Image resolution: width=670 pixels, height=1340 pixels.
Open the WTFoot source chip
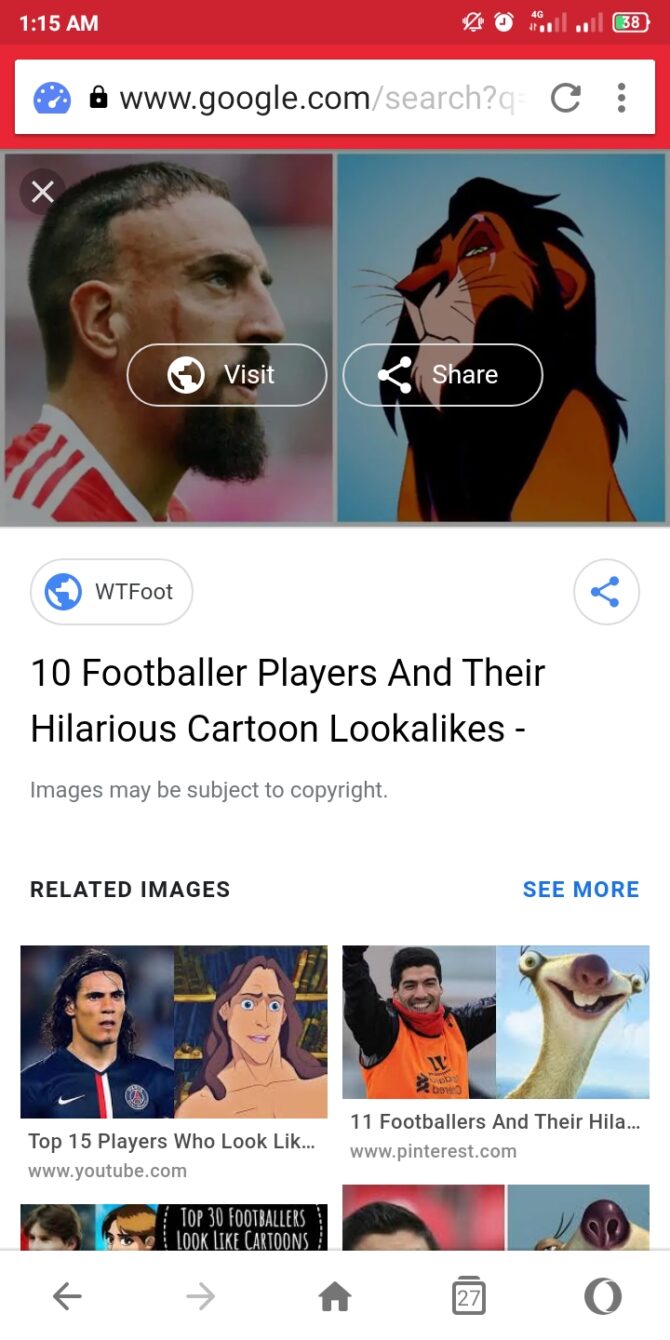point(111,592)
